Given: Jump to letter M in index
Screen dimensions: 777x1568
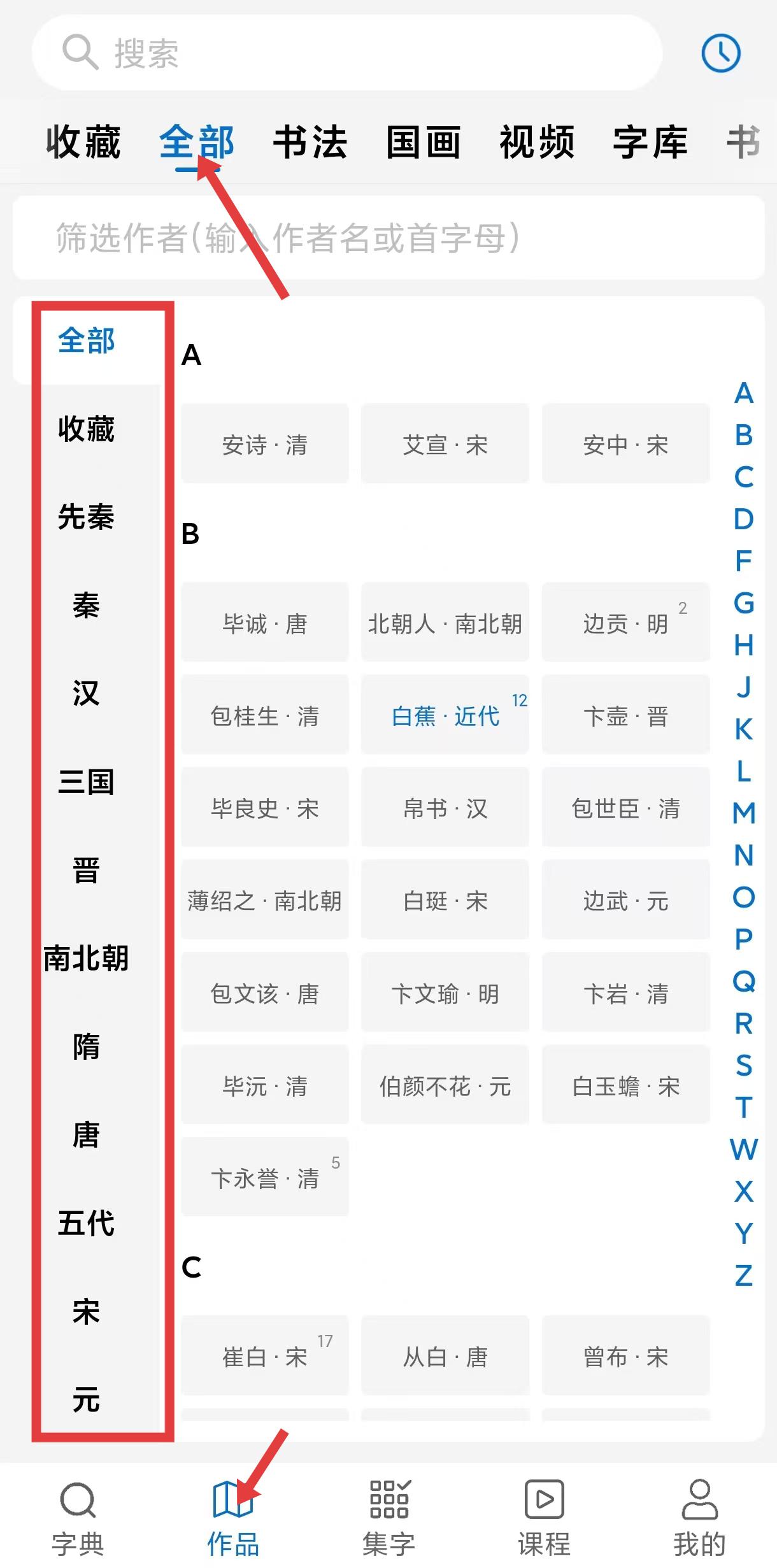Looking at the screenshot, I should tap(743, 813).
